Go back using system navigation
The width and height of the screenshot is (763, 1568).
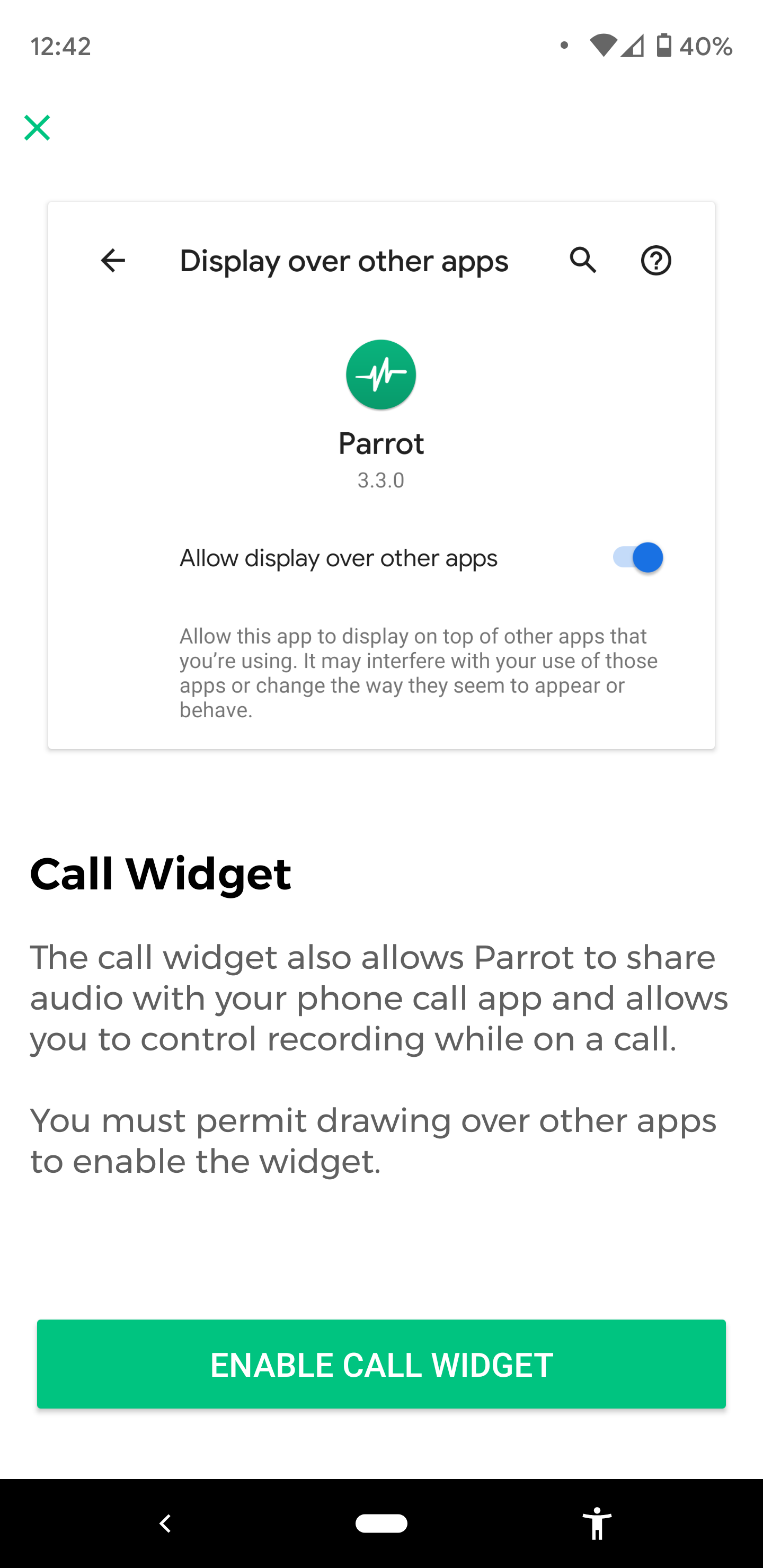click(x=165, y=1523)
